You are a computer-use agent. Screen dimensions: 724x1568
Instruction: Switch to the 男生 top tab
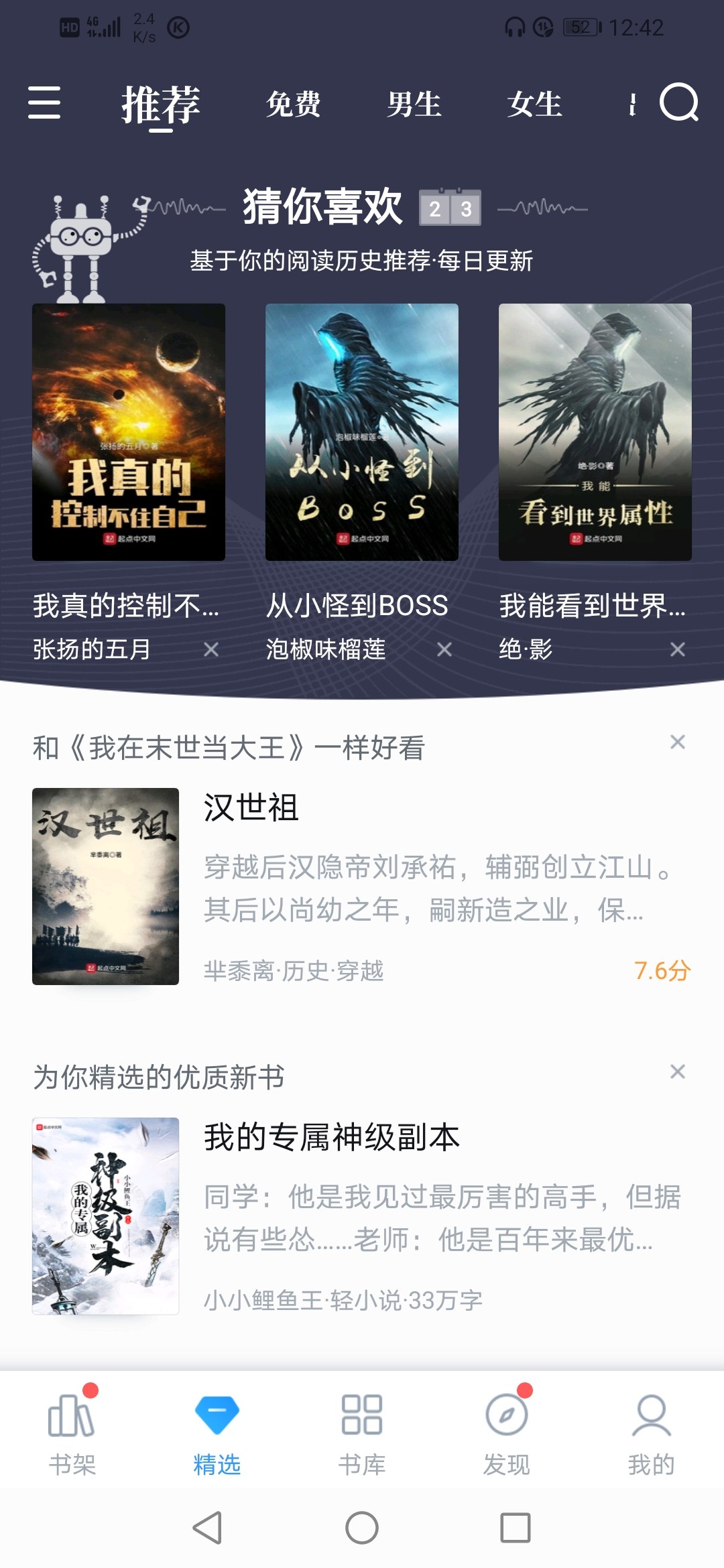coord(414,104)
